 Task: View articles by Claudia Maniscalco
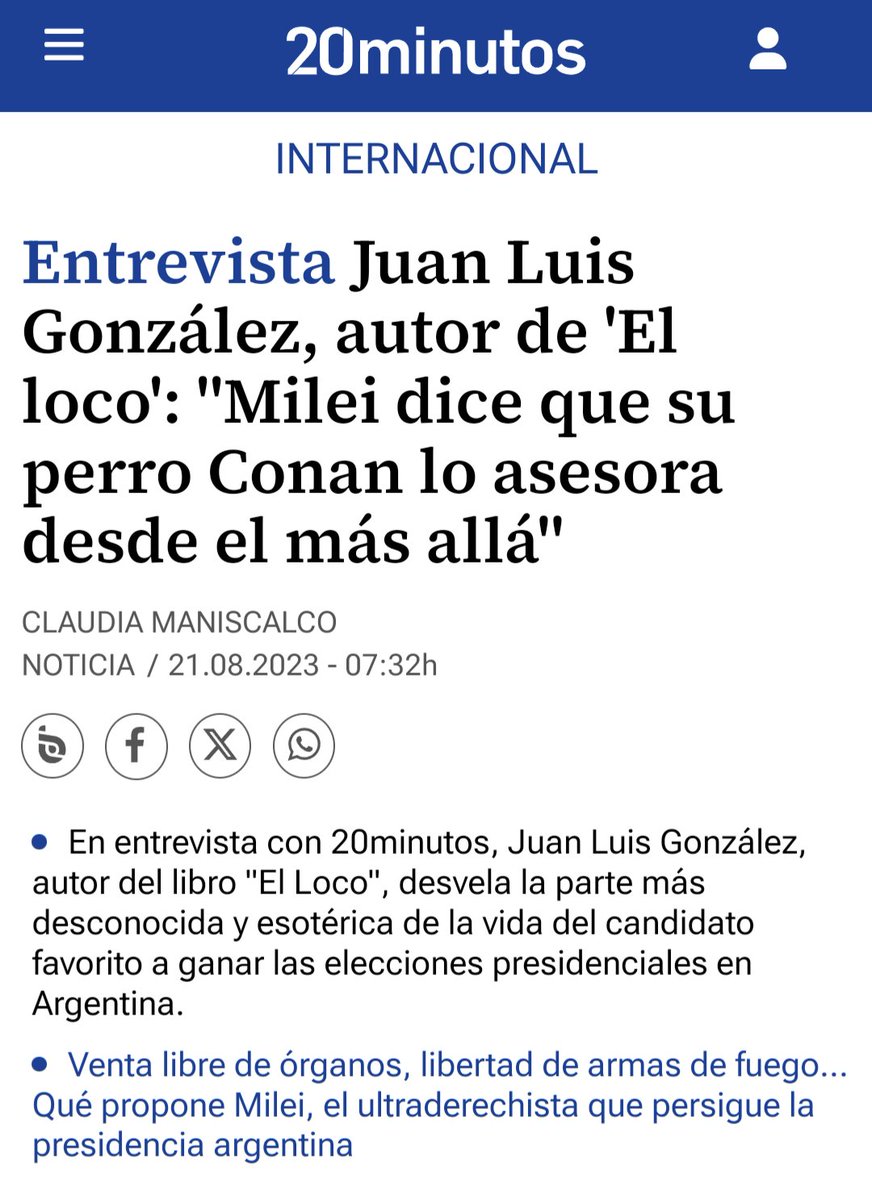(179, 622)
